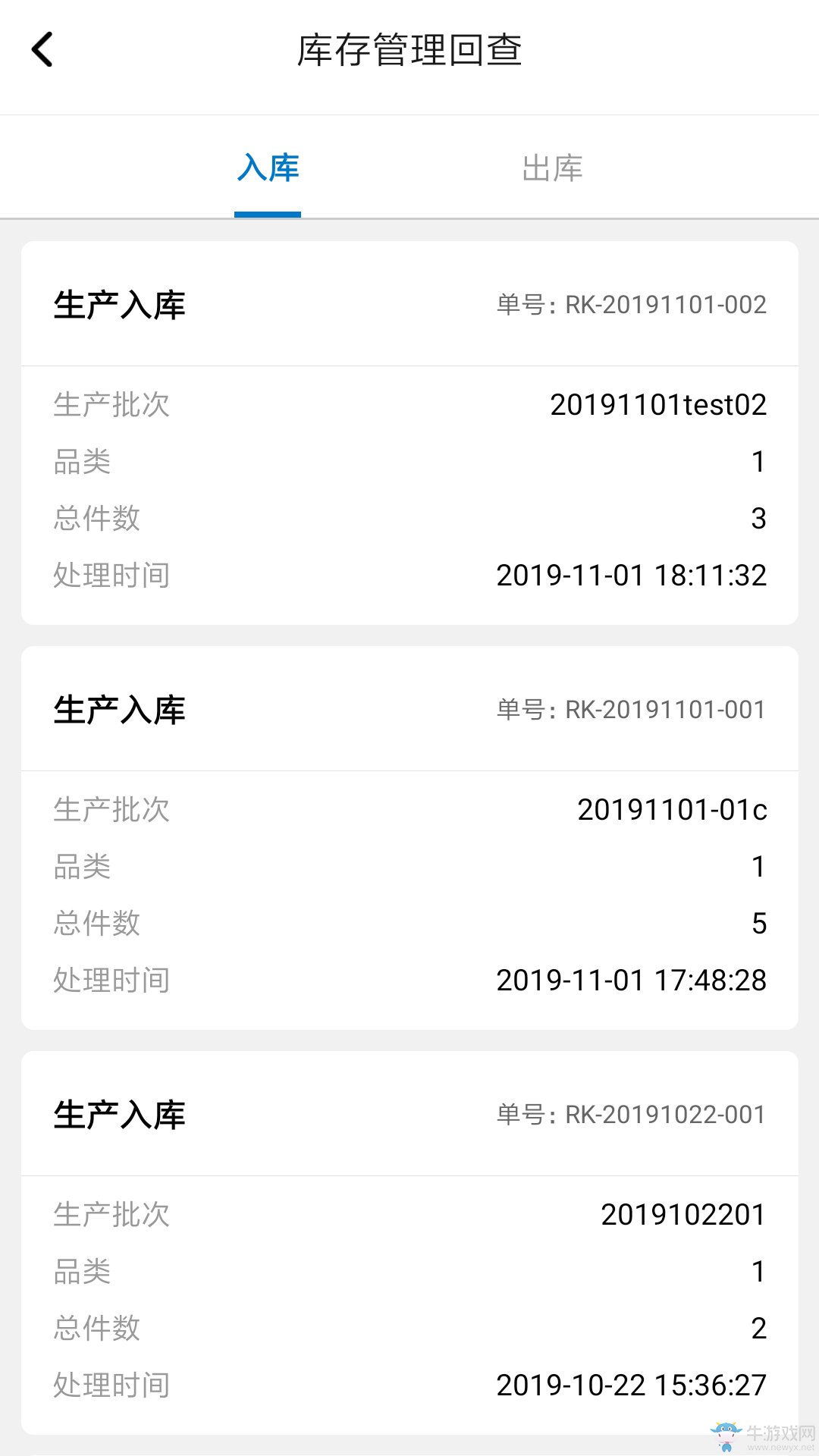Screen dimensions: 819x1456
Task: Open record RK-20191022-001
Action: tap(409, 1243)
